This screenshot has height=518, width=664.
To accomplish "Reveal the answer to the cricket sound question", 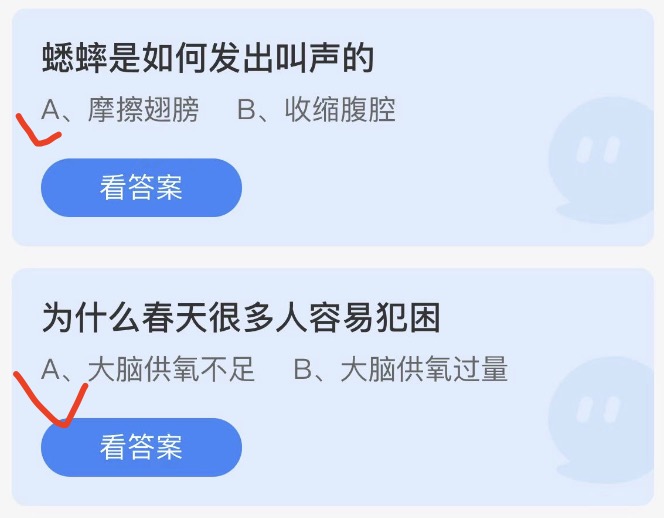I will pyautogui.click(x=141, y=188).
